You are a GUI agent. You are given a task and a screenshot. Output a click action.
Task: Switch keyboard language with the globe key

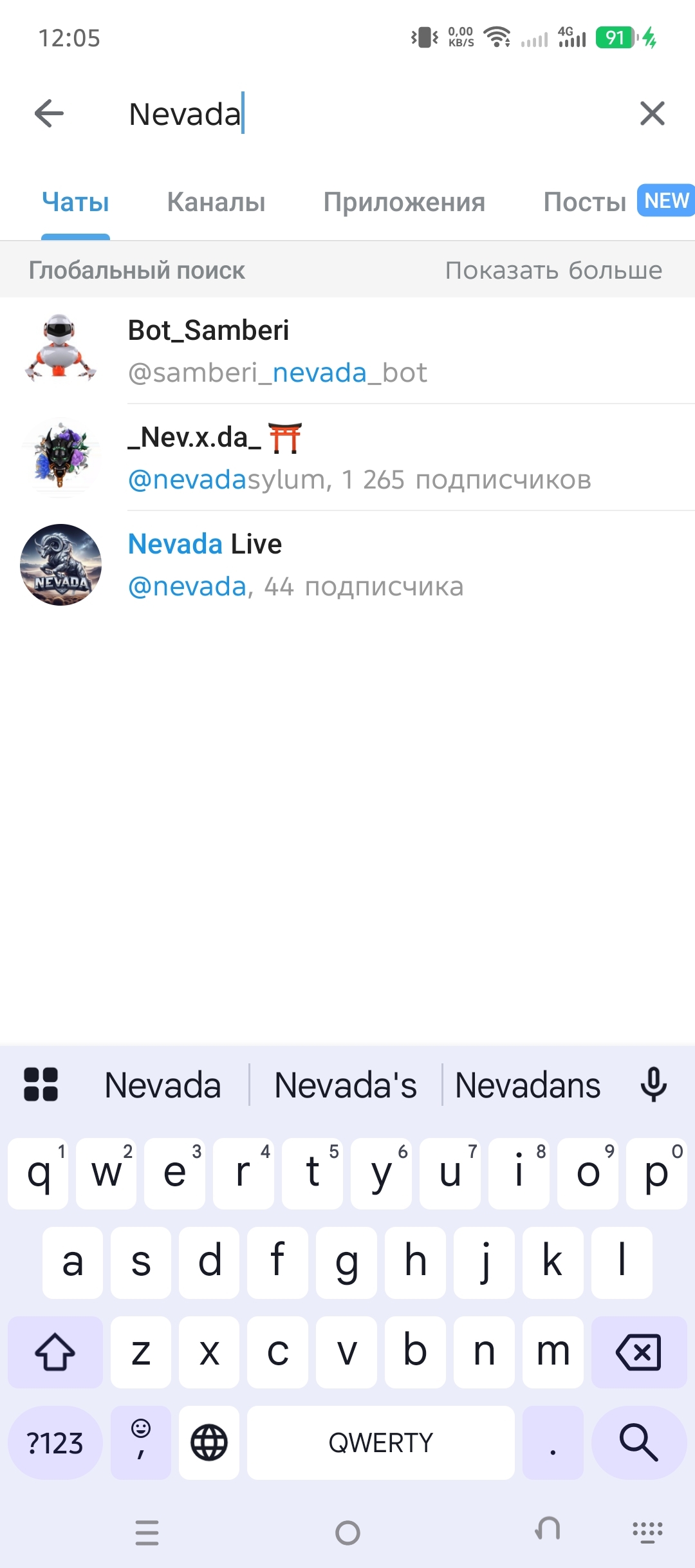click(x=209, y=1442)
